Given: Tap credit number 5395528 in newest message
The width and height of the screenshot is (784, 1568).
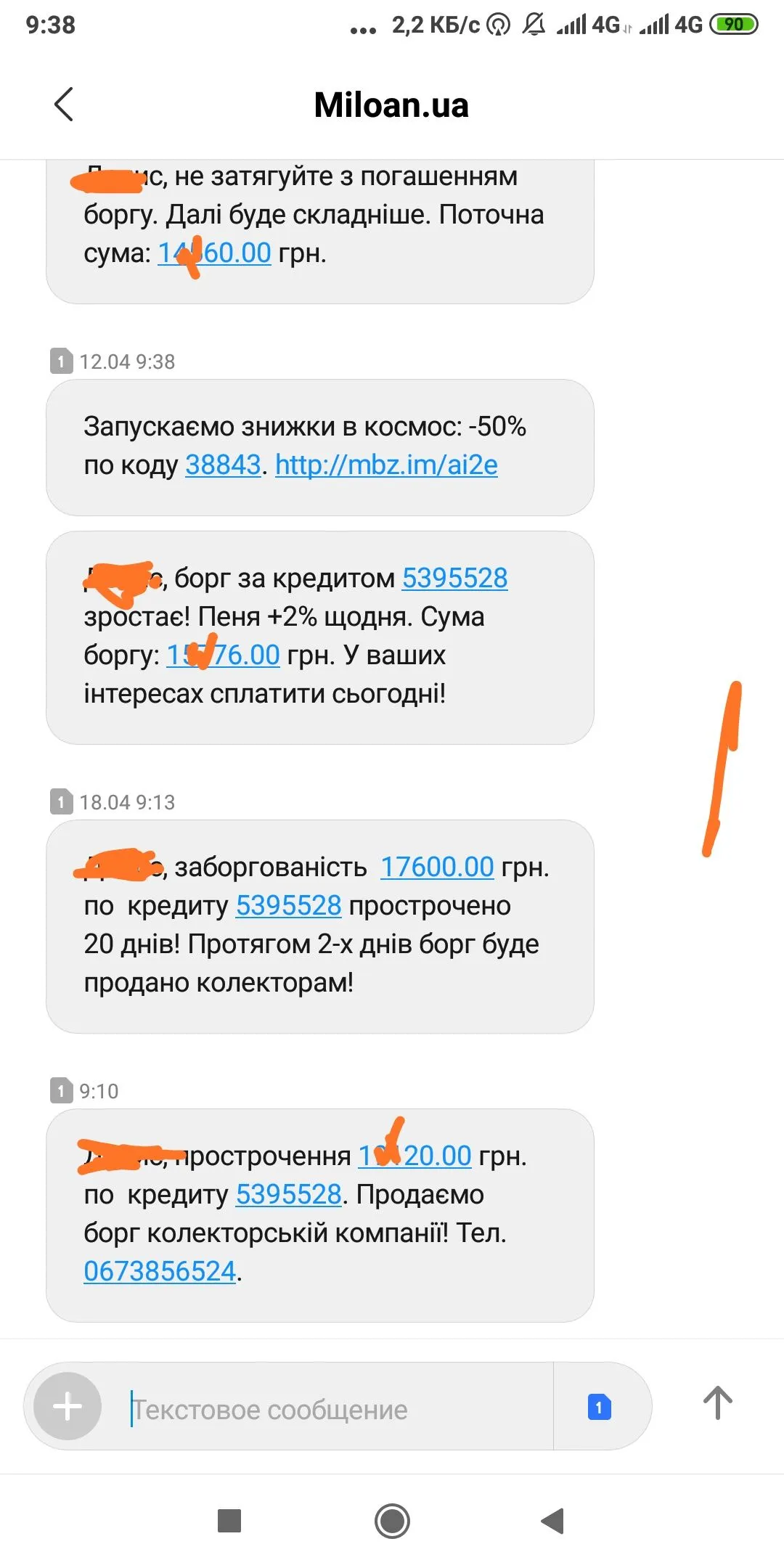Looking at the screenshot, I should click(288, 1194).
